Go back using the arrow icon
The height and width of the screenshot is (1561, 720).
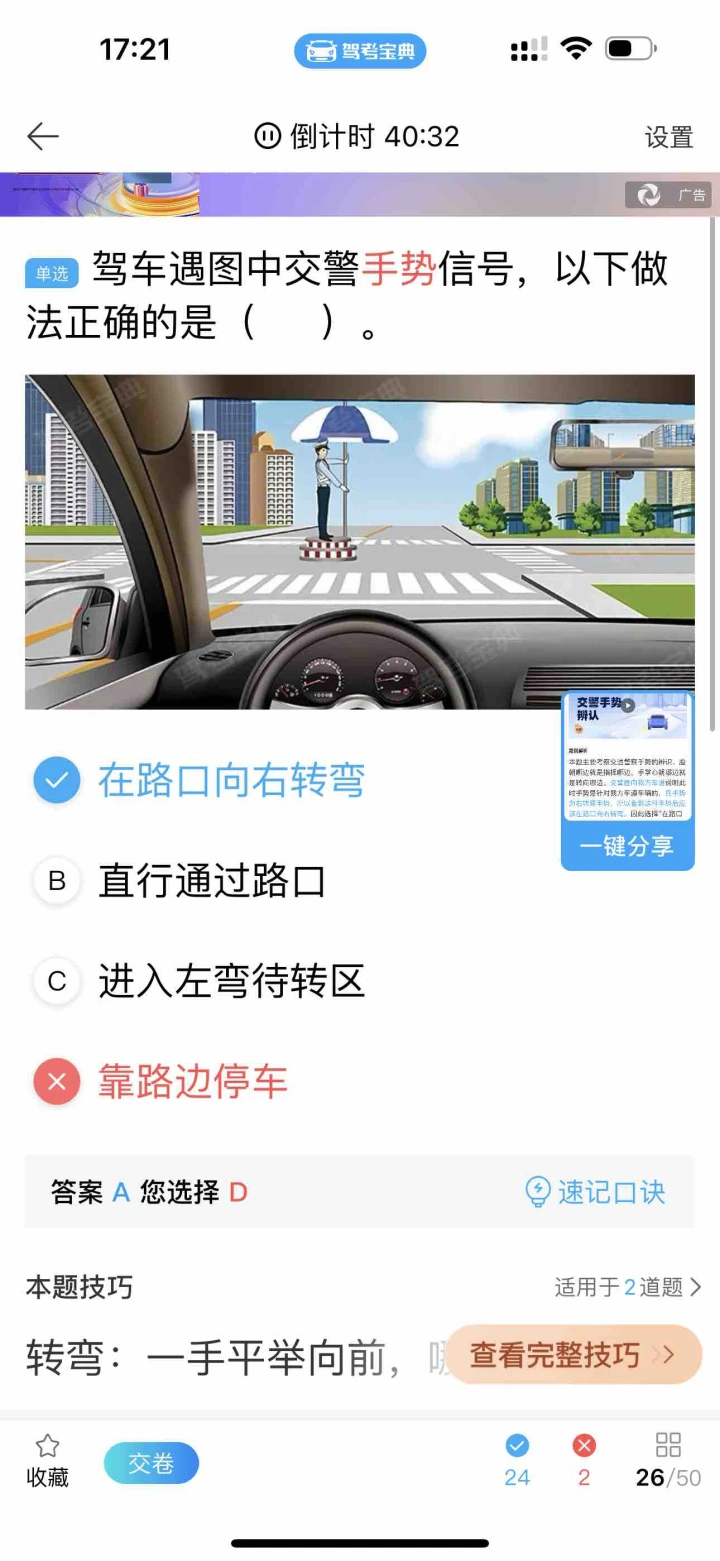[x=43, y=136]
